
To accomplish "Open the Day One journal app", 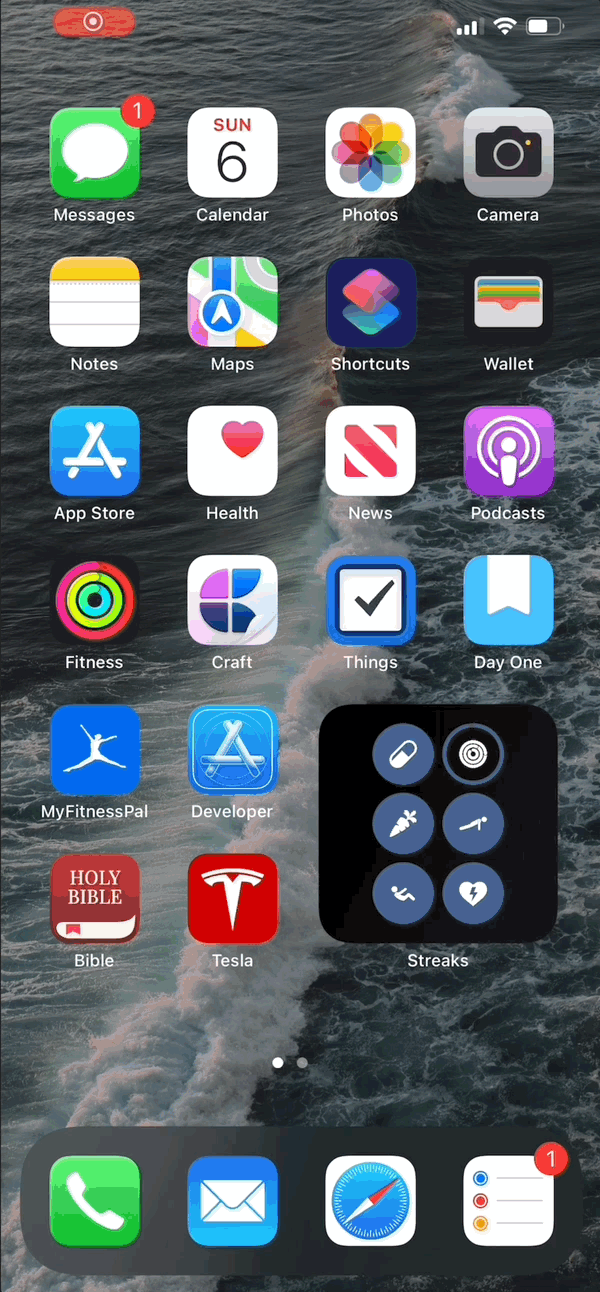I will click(508, 600).
